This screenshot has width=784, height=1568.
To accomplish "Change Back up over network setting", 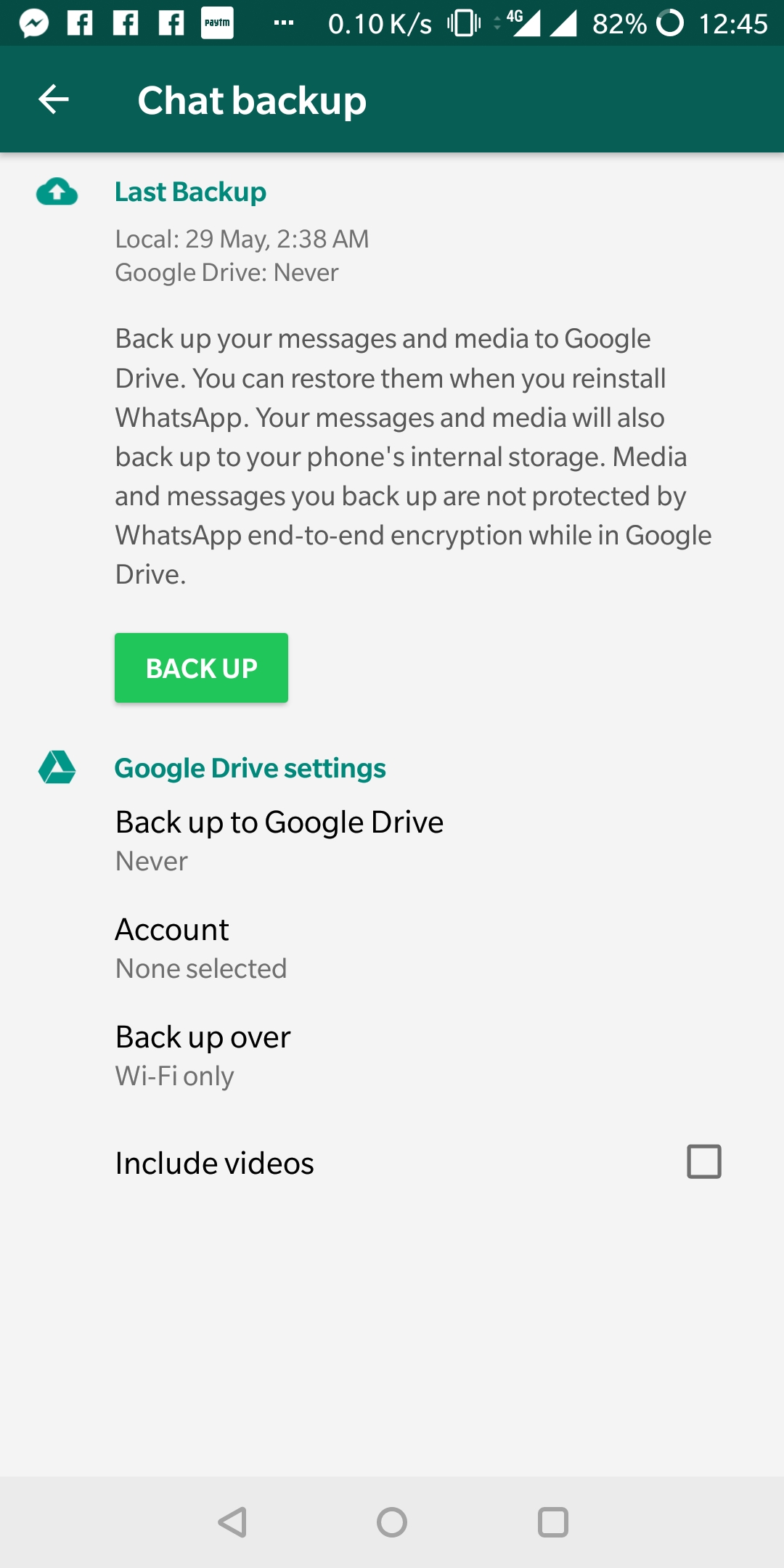I will point(392,1055).
